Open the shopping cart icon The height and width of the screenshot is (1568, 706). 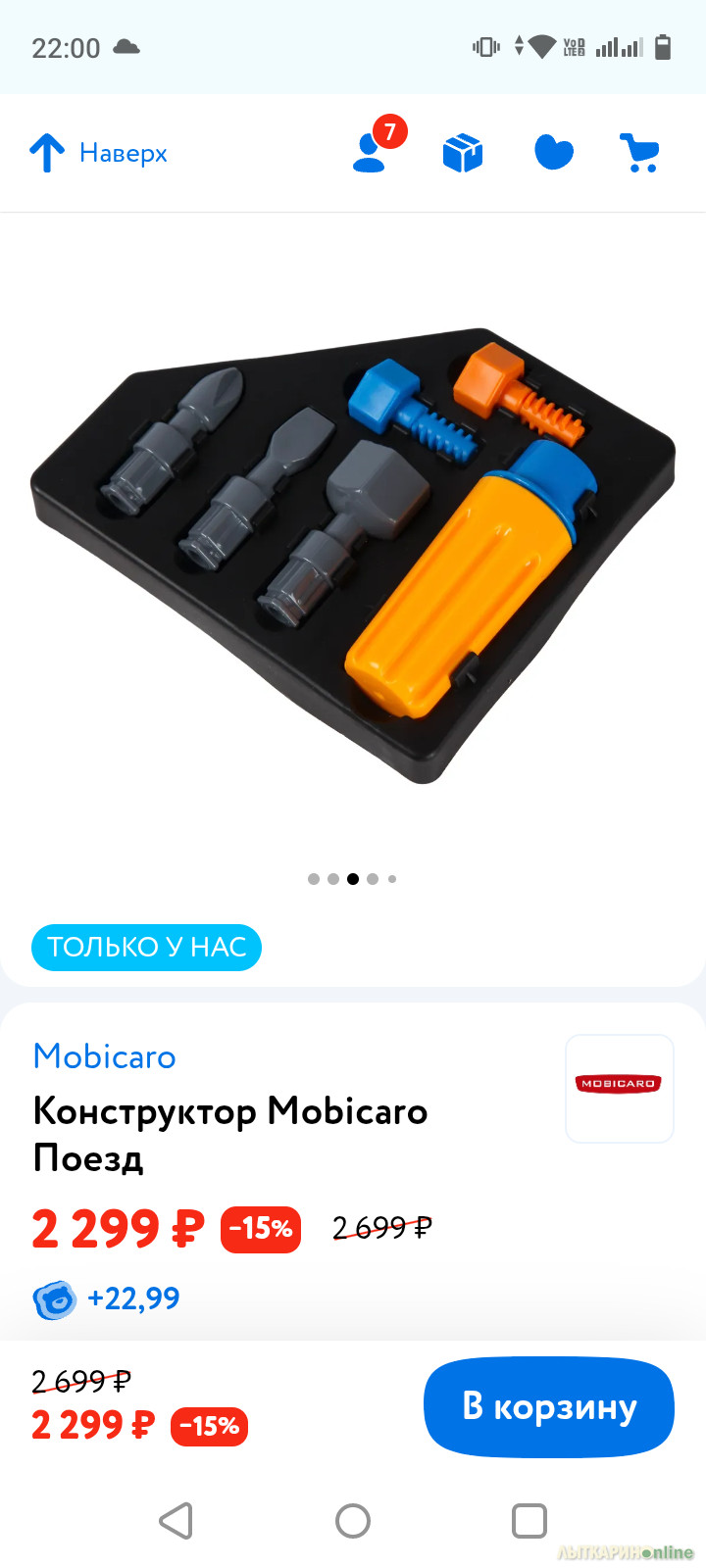coord(640,153)
